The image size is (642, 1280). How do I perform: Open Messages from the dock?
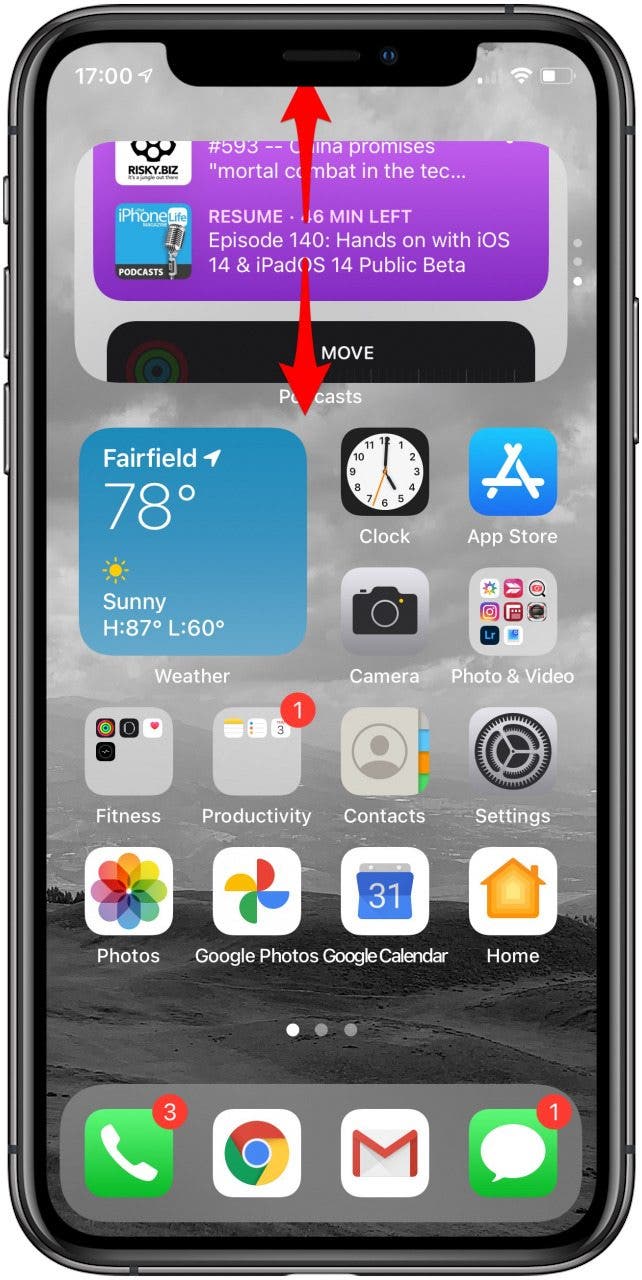pos(513,1153)
